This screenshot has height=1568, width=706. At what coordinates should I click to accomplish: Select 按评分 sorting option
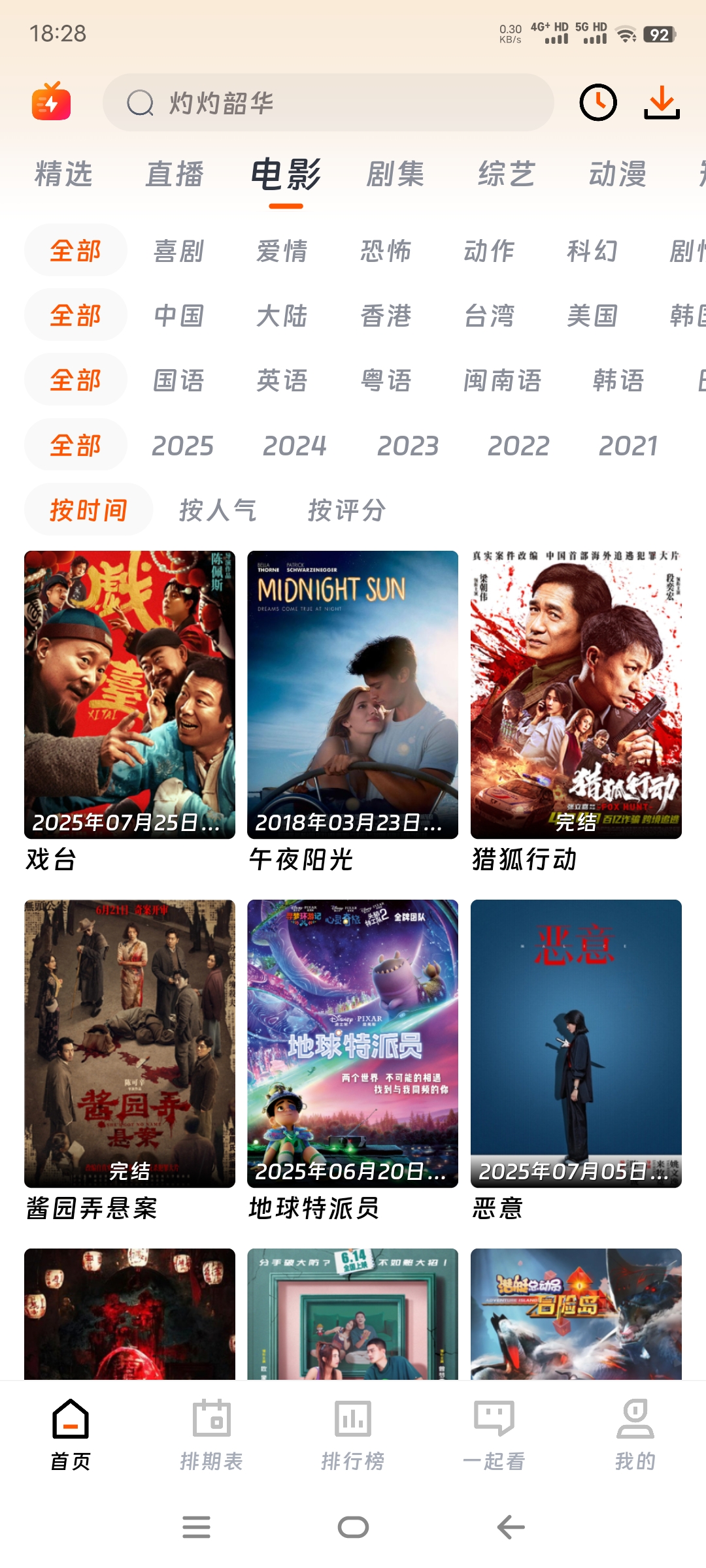tap(347, 511)
